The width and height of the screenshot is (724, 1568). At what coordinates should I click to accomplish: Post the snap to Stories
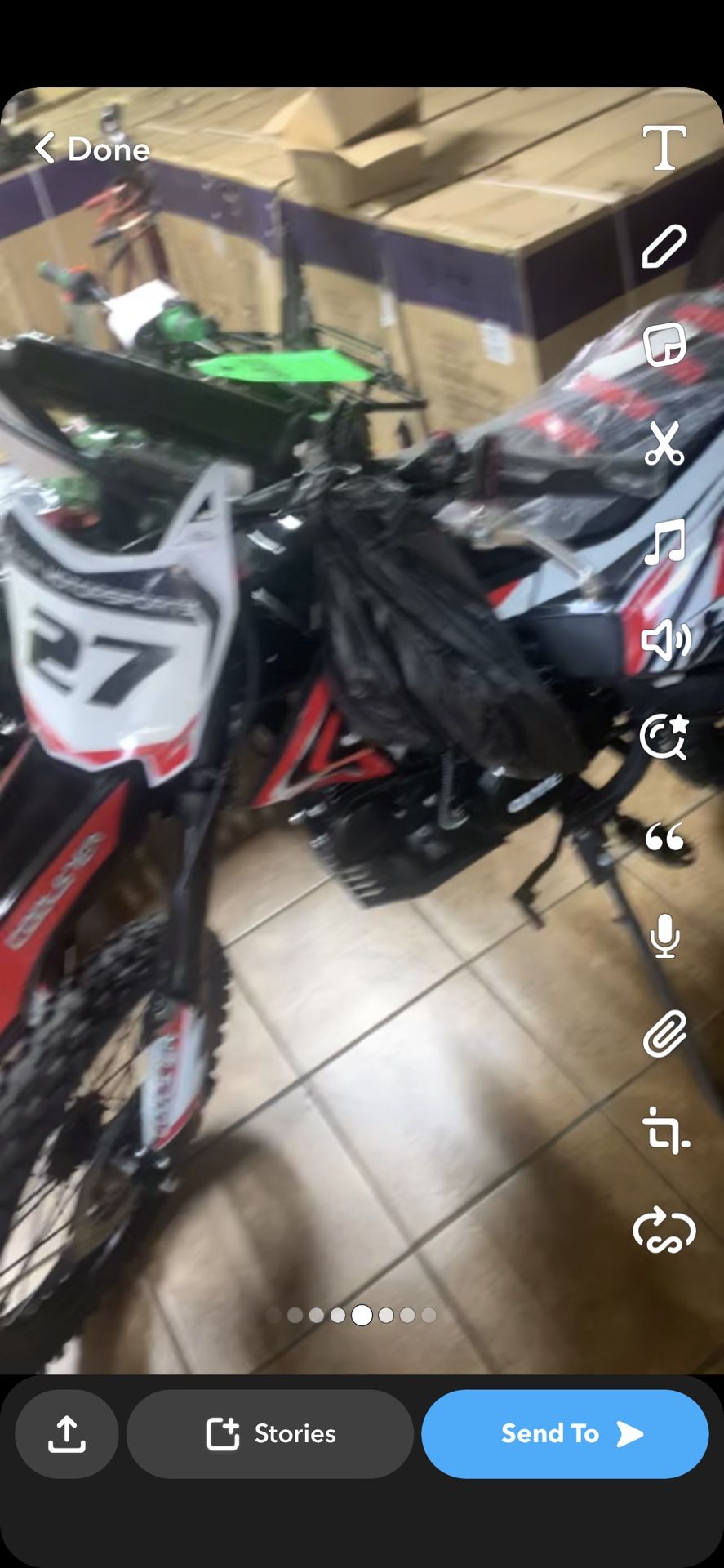click(270, 1434)
